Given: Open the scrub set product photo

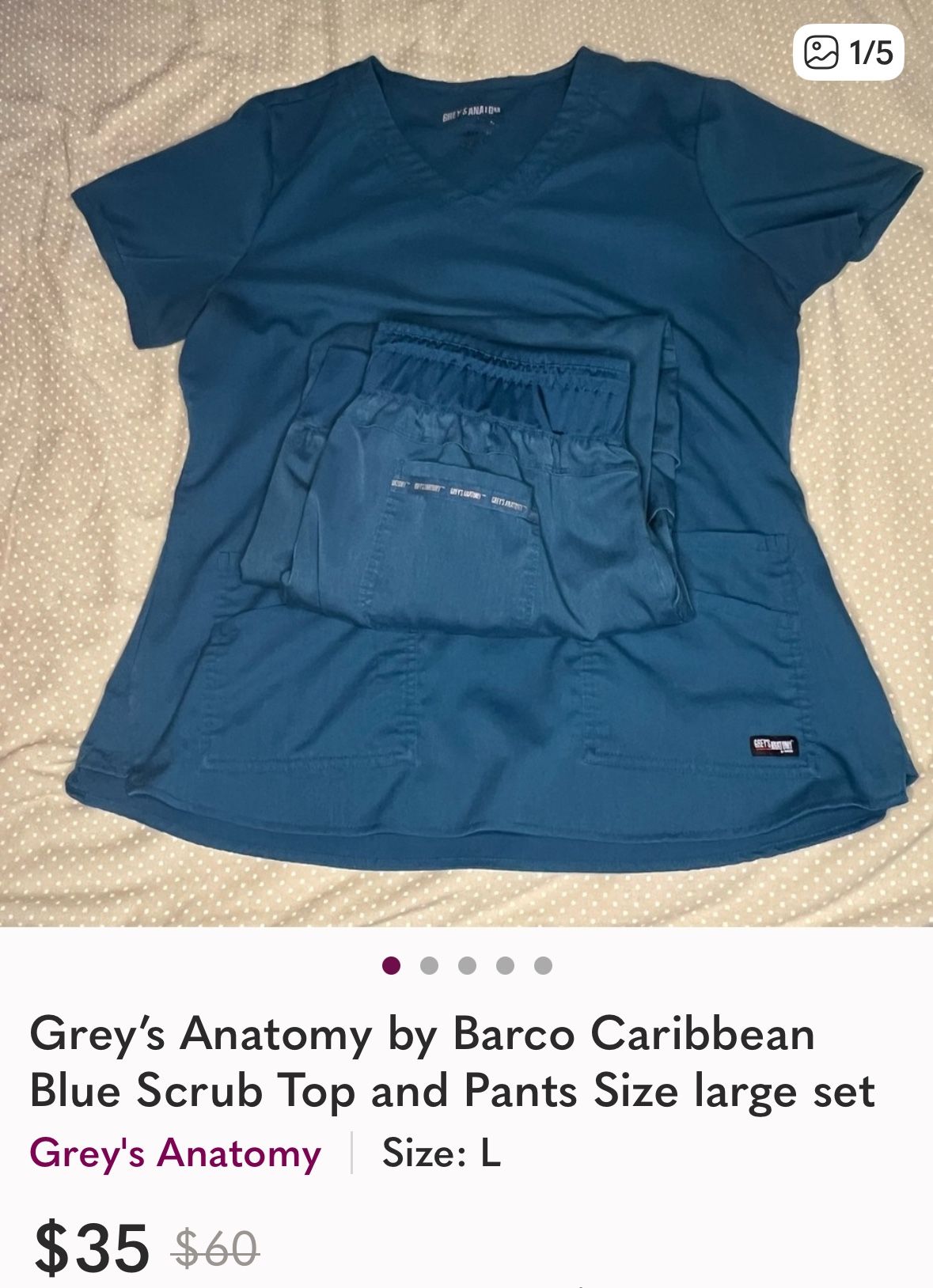Looking at the screenshot, I should pyautogui.click(x=466, y=463).
